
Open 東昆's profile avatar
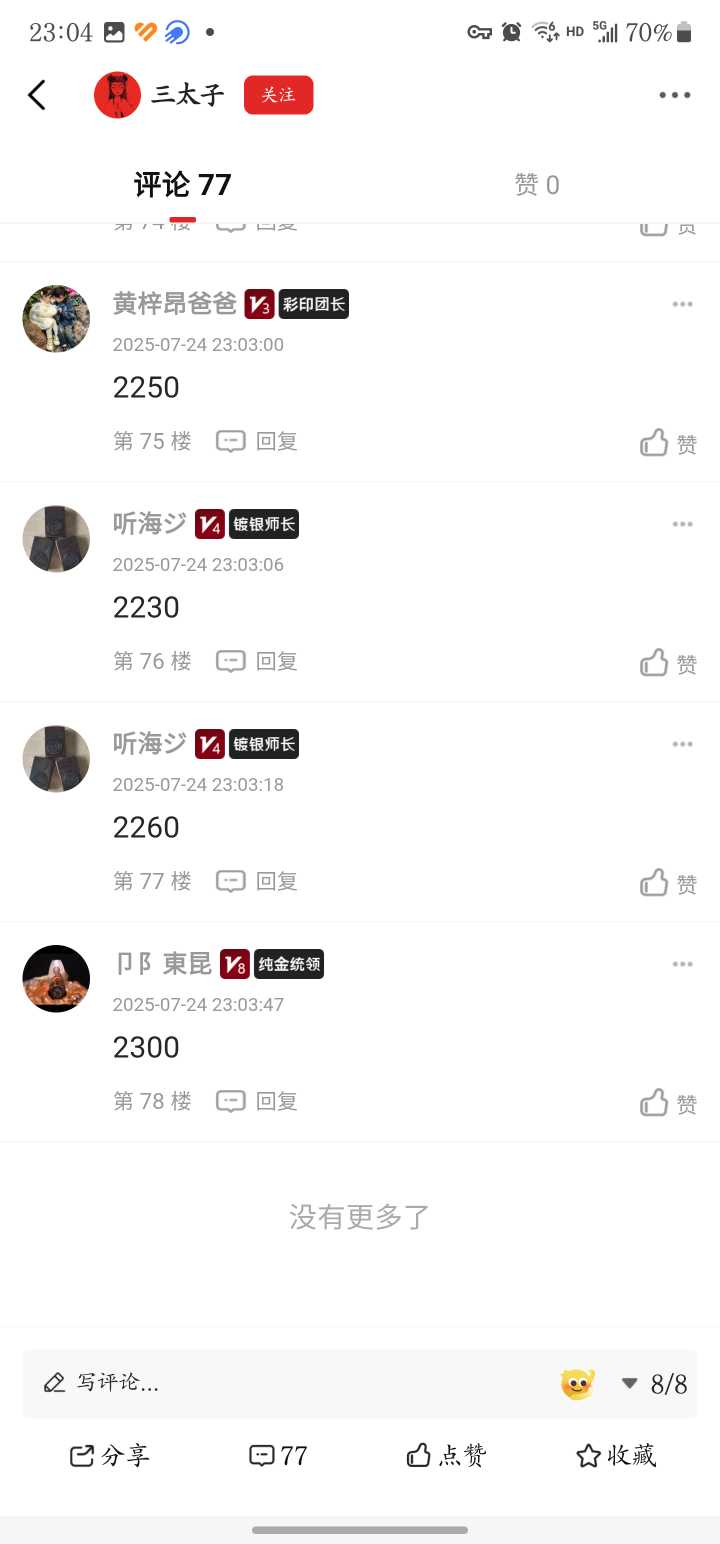coord(56,978)
